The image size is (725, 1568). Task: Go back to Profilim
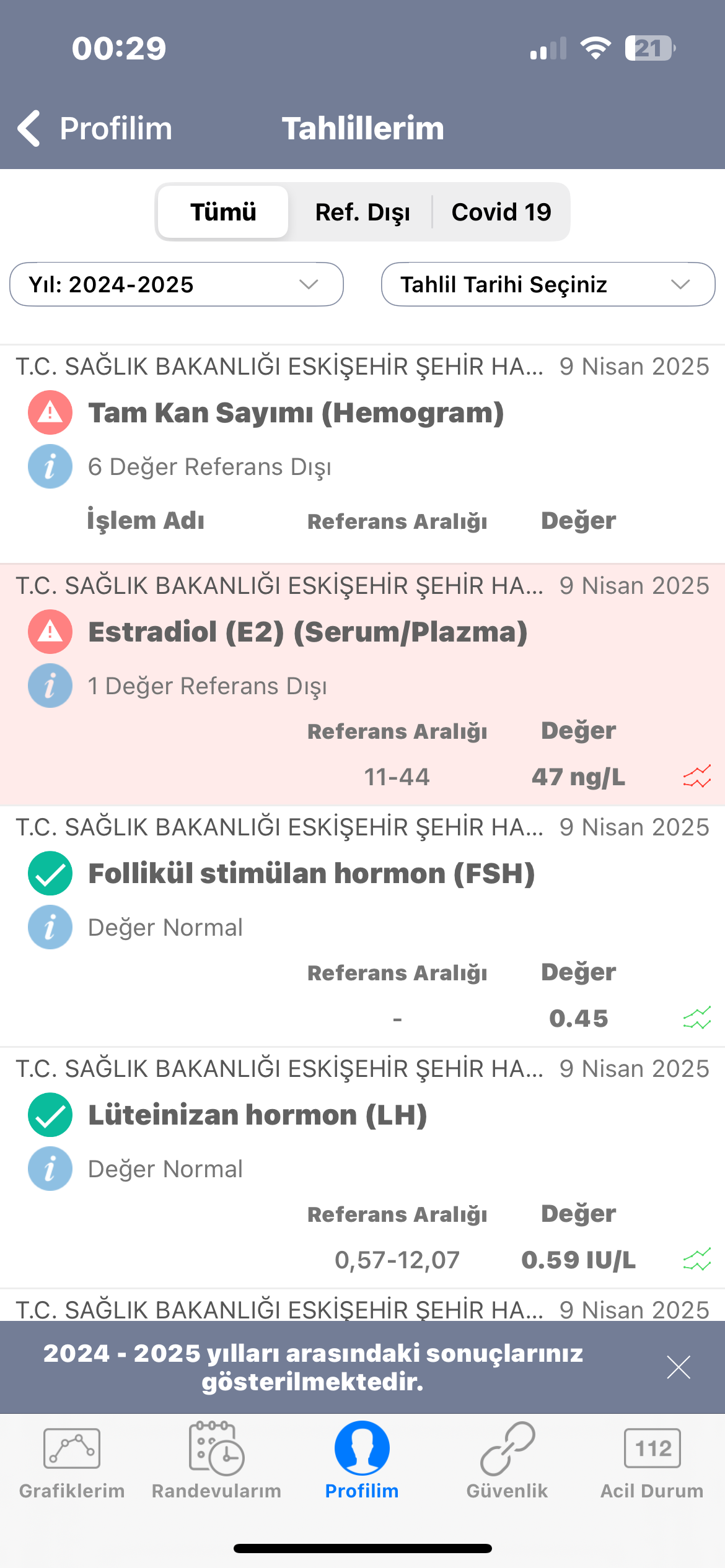click(94, 128)
